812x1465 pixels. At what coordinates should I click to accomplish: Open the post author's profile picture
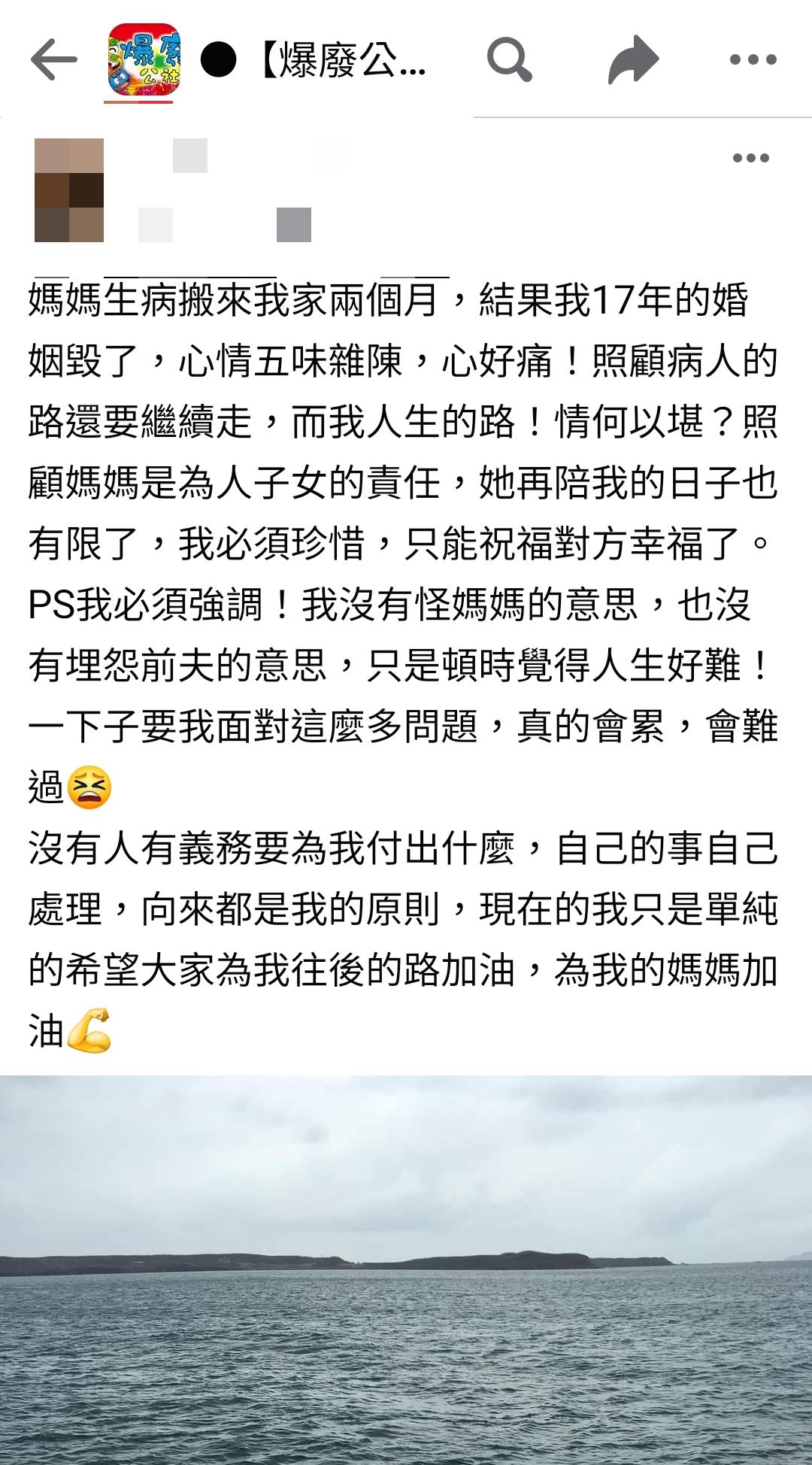point(69,190)
